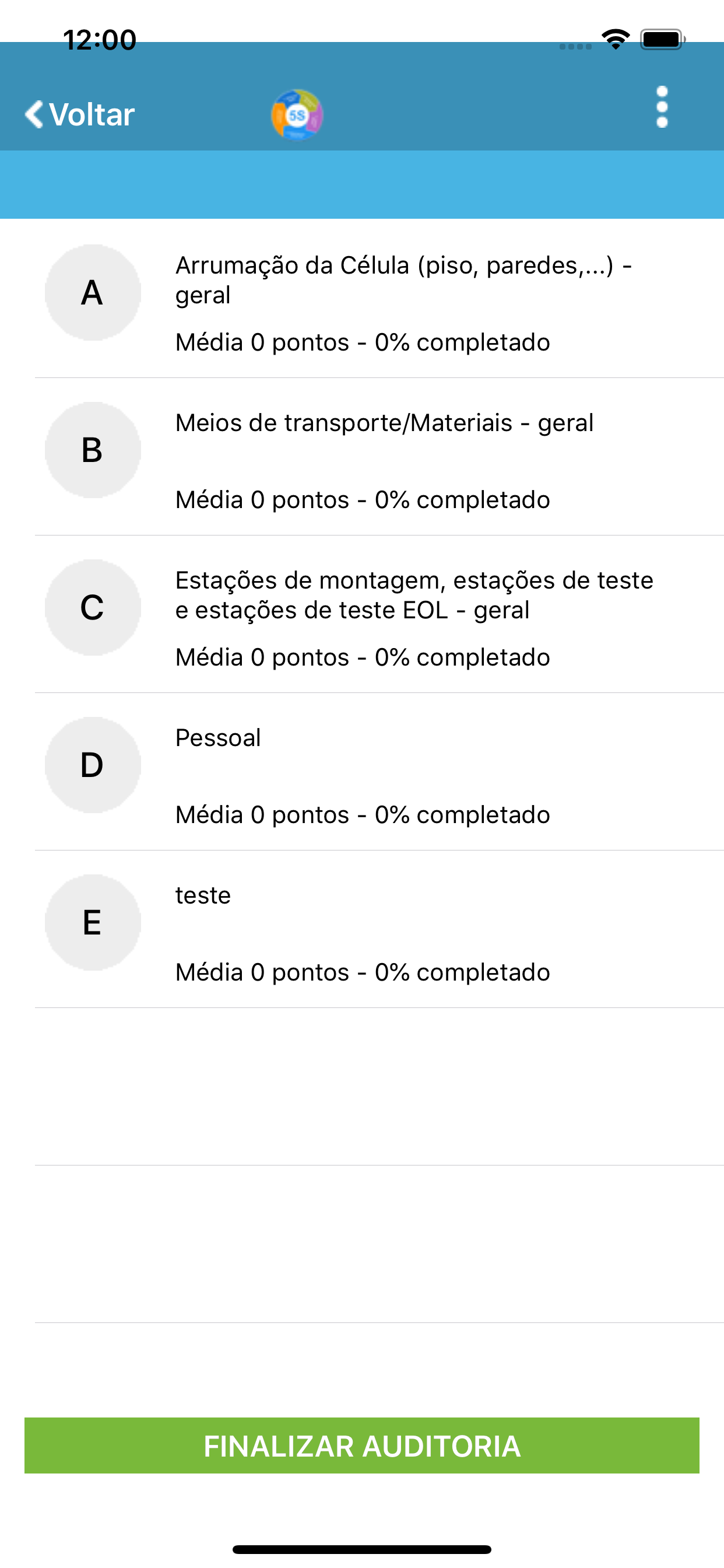Choose section D Pessoal
Screen dimensions: 724x1568
[362, 772]
